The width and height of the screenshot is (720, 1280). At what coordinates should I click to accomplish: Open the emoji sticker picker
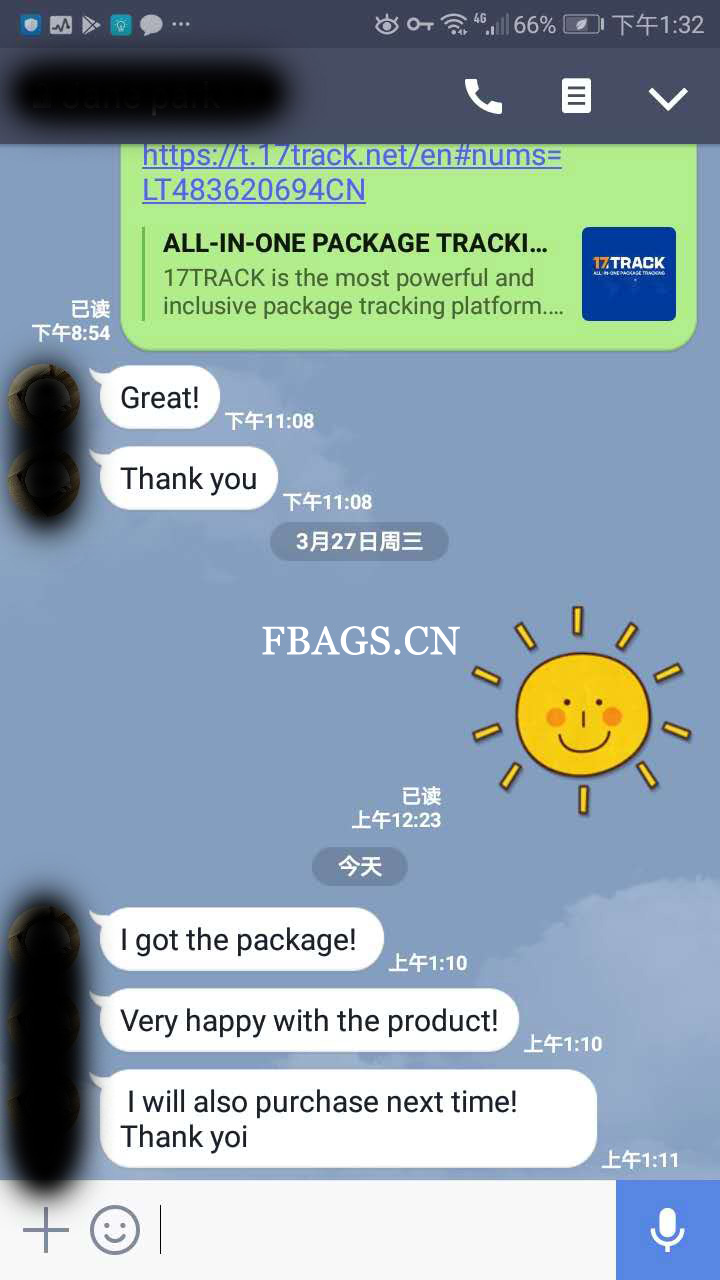[115, 1230]
